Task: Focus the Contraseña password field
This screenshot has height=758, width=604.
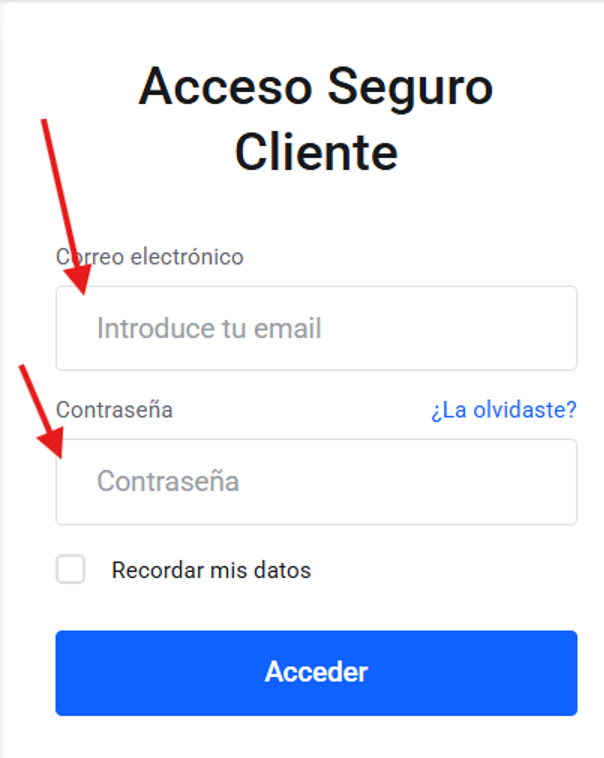Action: (x=316, y=482)
